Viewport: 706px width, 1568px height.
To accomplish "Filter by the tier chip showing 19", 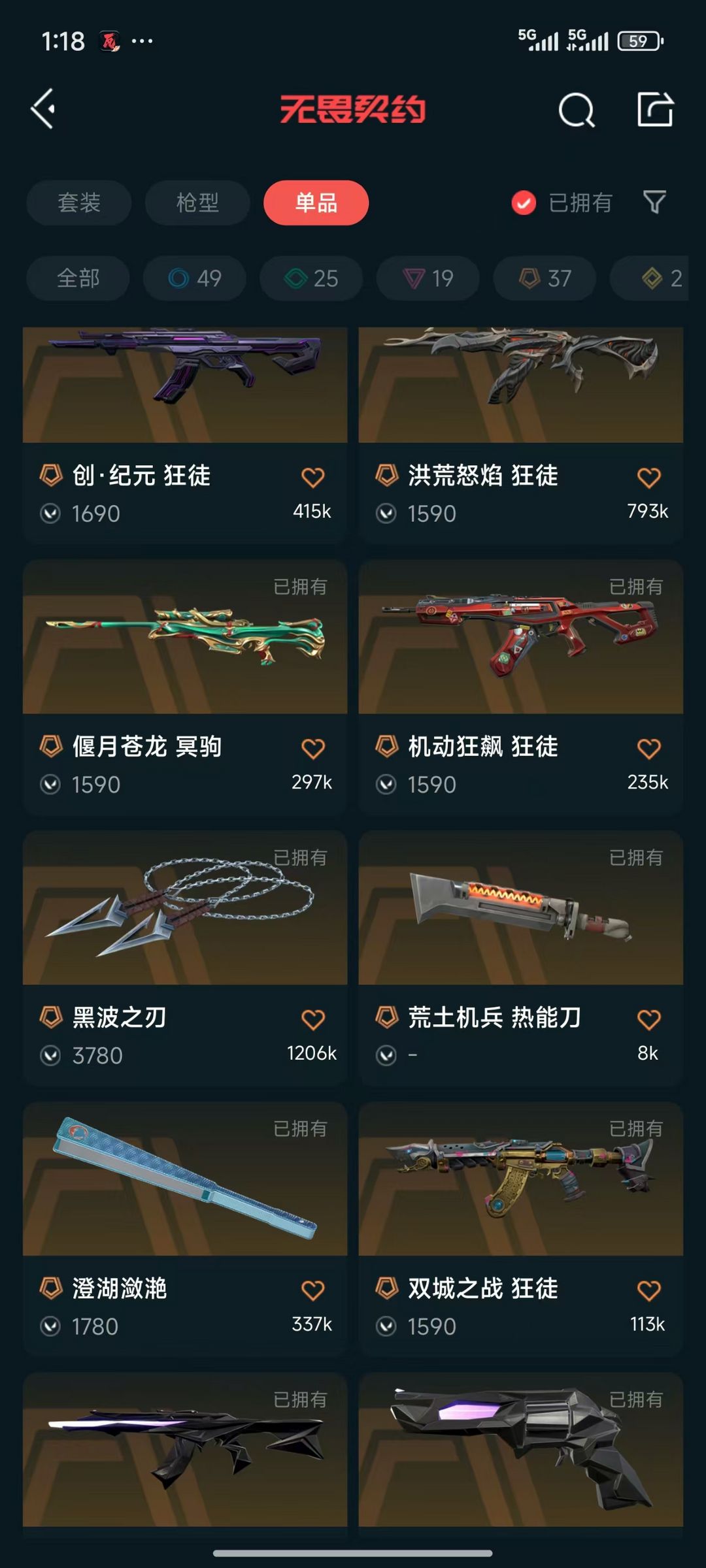I will 428,278.
